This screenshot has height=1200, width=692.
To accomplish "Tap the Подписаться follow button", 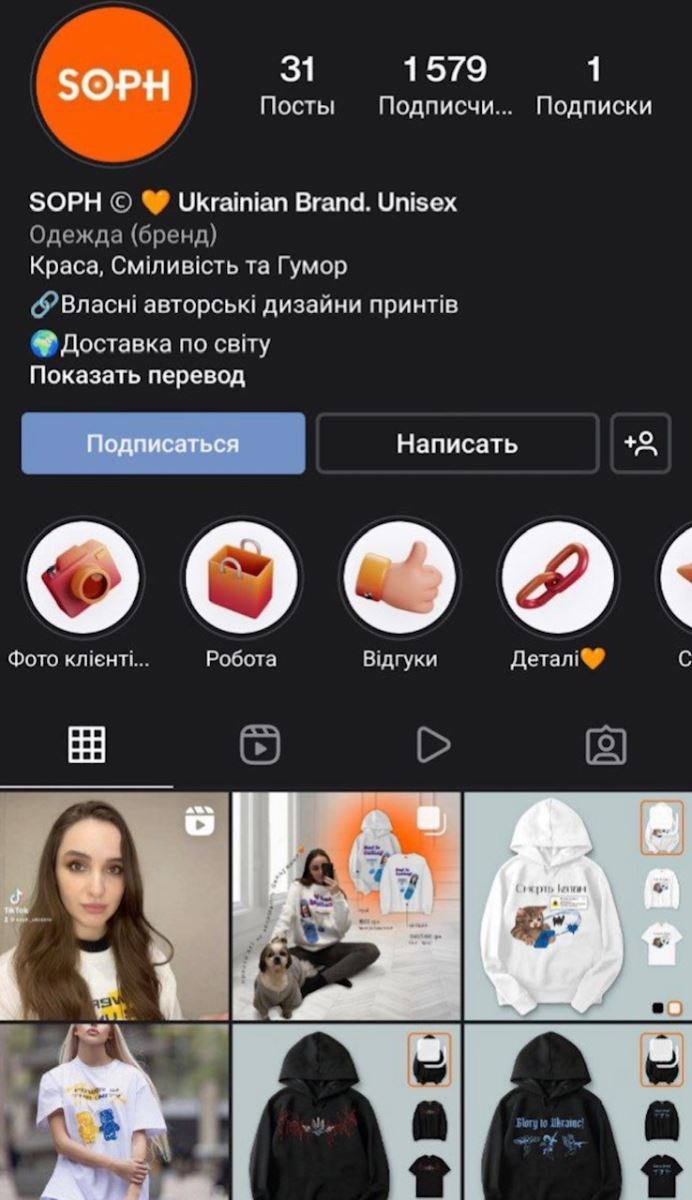I will pyautogui.click(x=163, y=443).
